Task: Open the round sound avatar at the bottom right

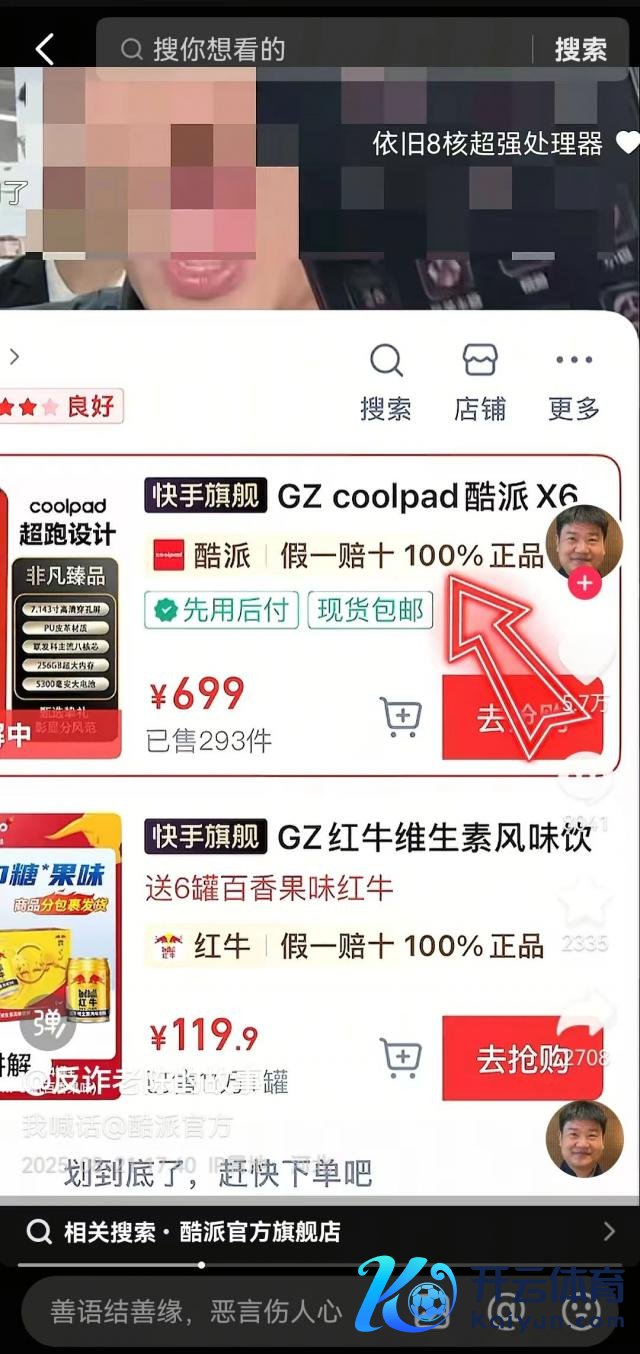Action: (584, 1139)
